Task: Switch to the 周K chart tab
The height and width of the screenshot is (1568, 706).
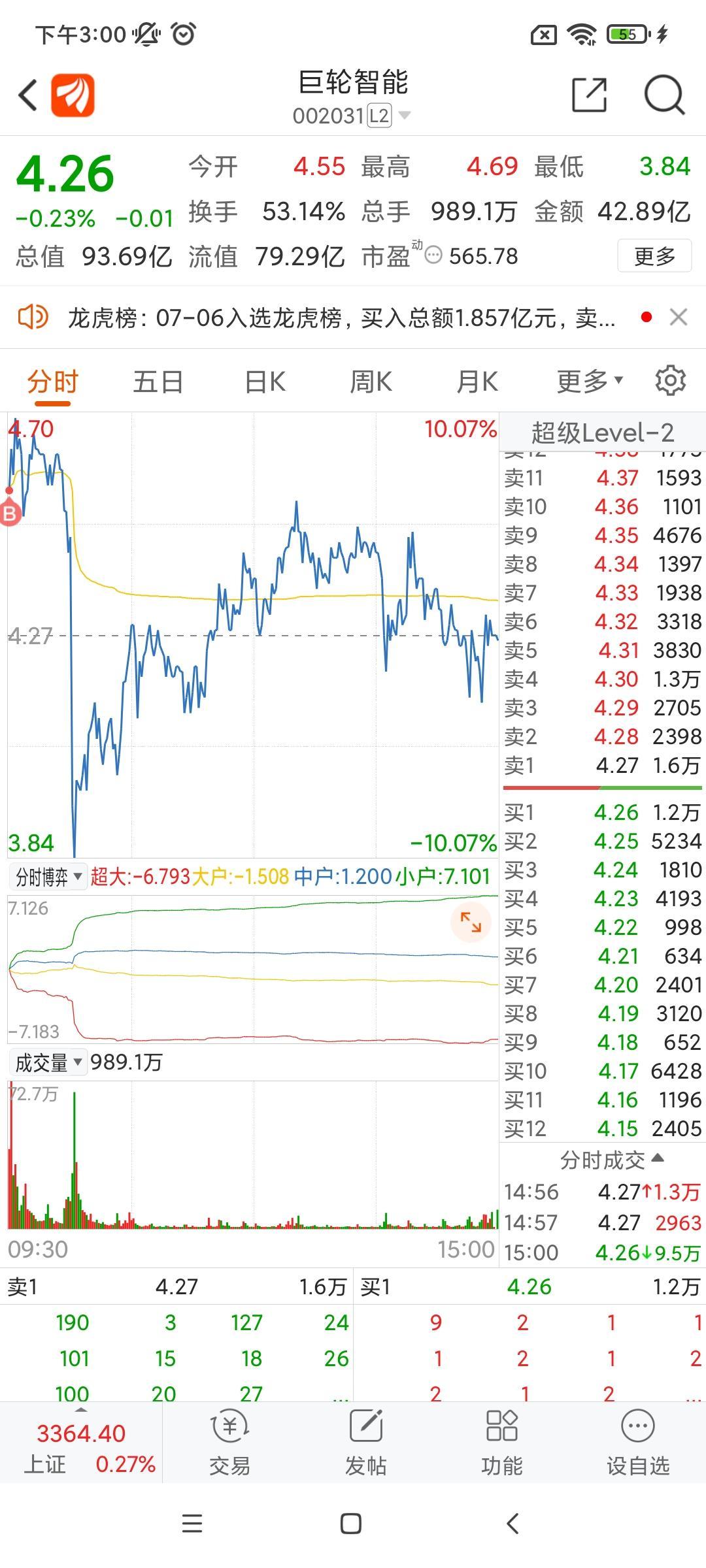Action: (371, 382)
